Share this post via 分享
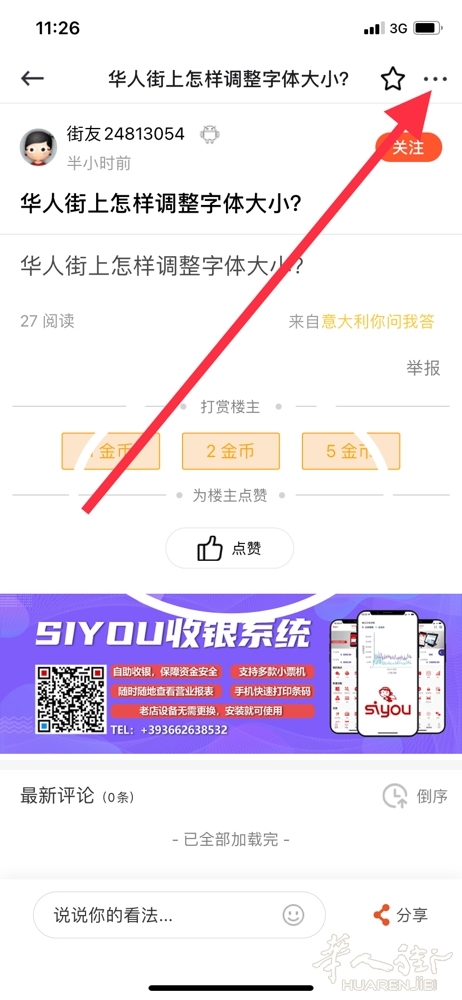This screenshot has width=462, height=1000. pos(401,915)
